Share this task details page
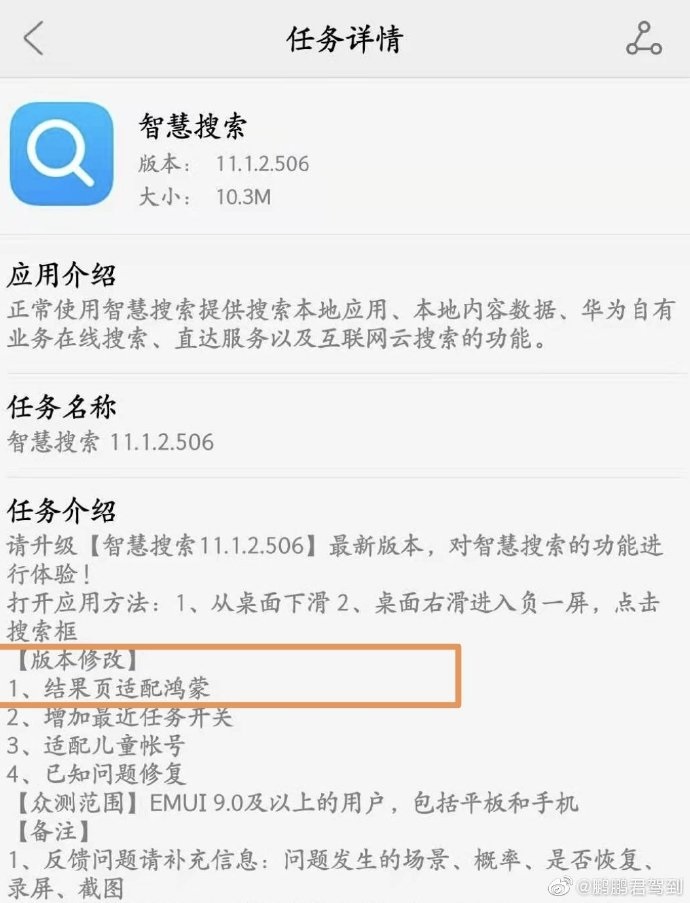This screenshot has width=690, height=903. [643, 38]
